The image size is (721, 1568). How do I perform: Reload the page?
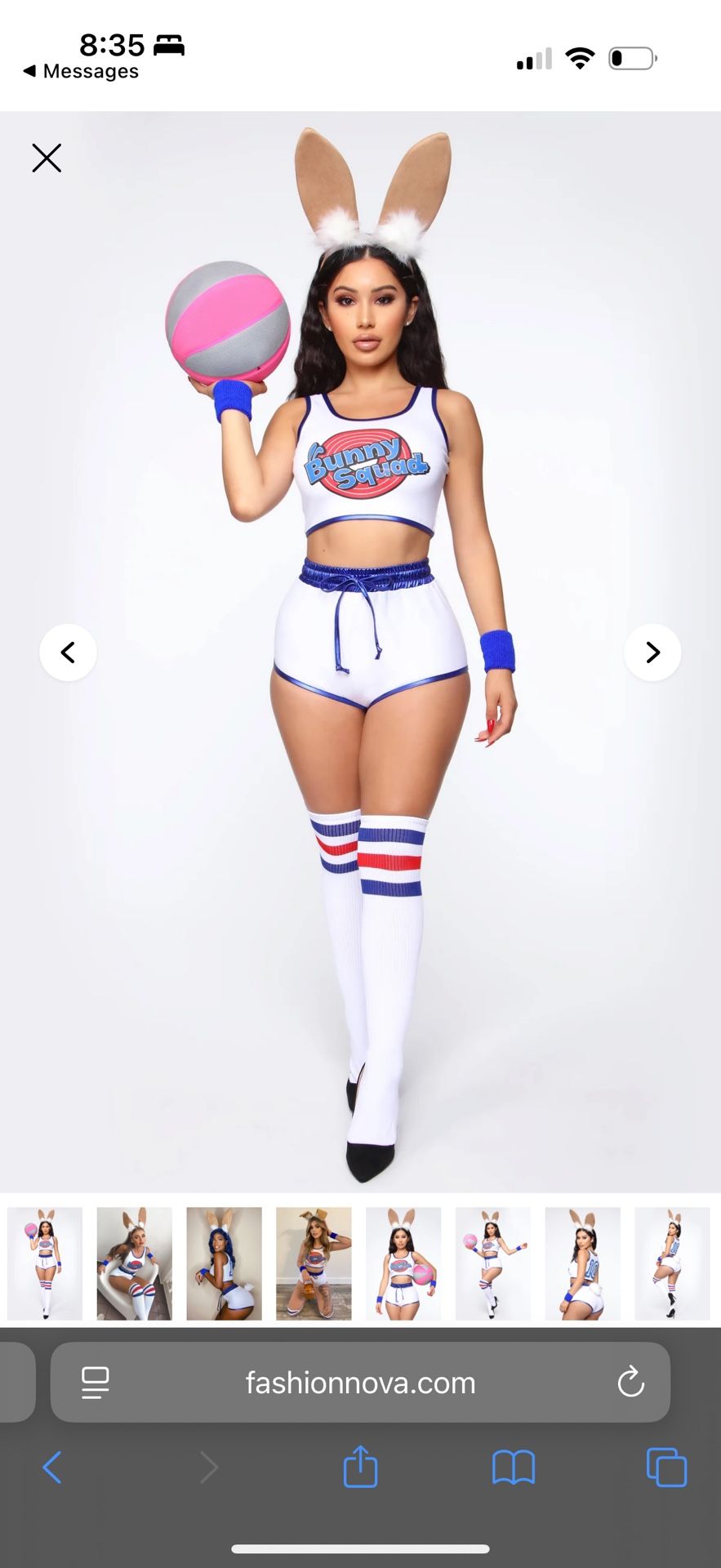[x=630, y=1382]
